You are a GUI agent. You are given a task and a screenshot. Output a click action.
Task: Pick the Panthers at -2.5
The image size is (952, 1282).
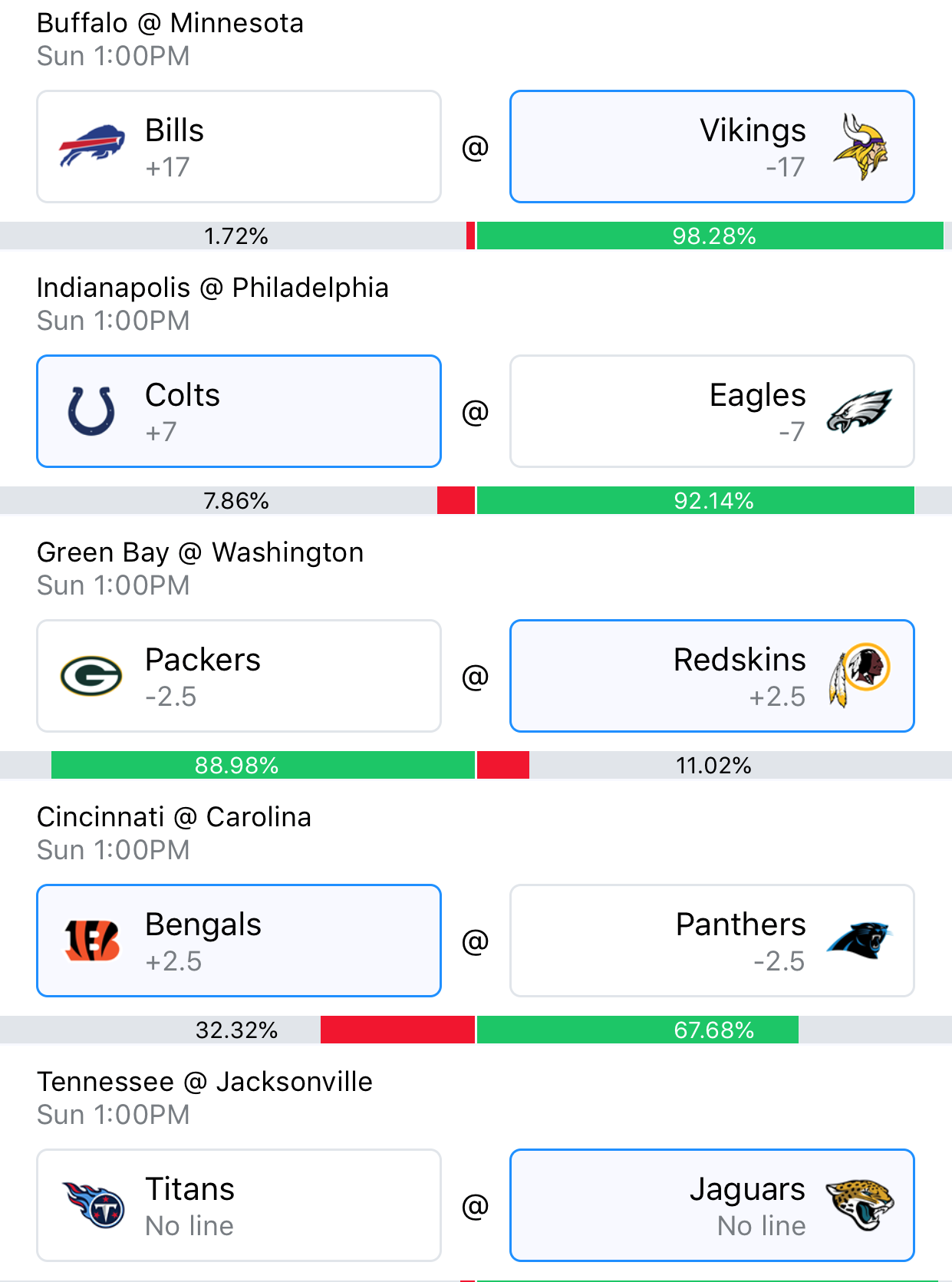pyautogui.click(x=712, y=941)
